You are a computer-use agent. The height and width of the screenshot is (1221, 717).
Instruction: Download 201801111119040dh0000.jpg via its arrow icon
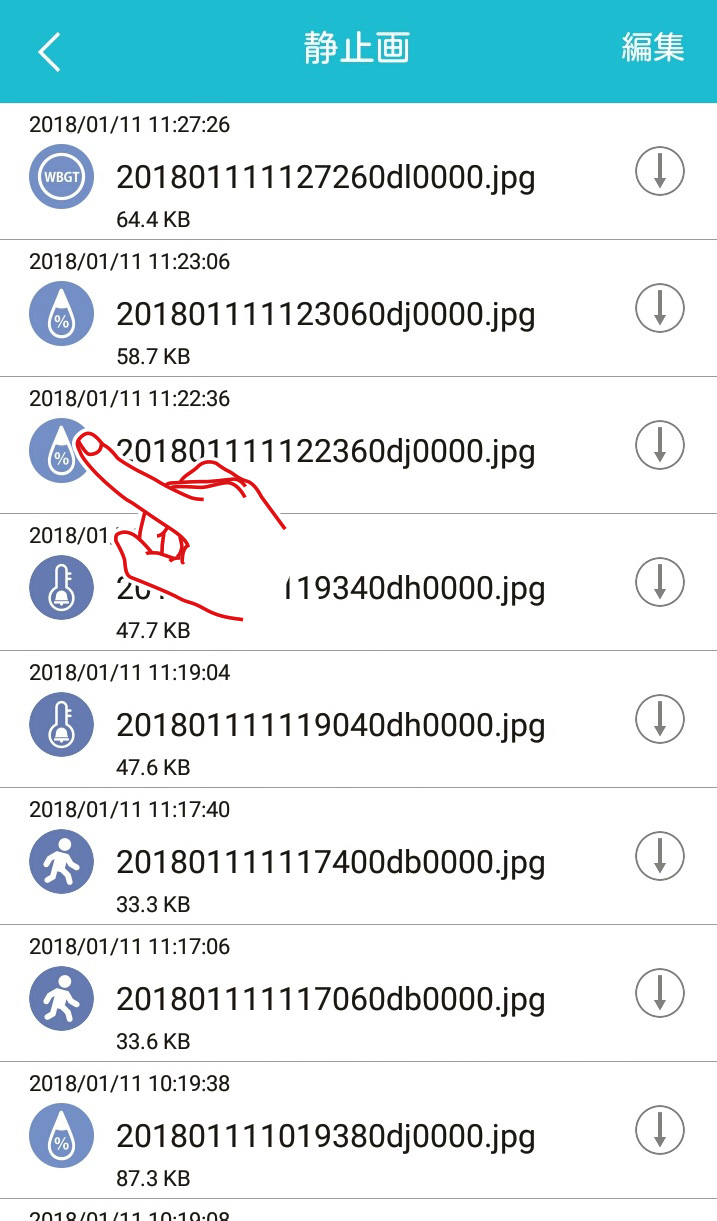coord(660,719)
